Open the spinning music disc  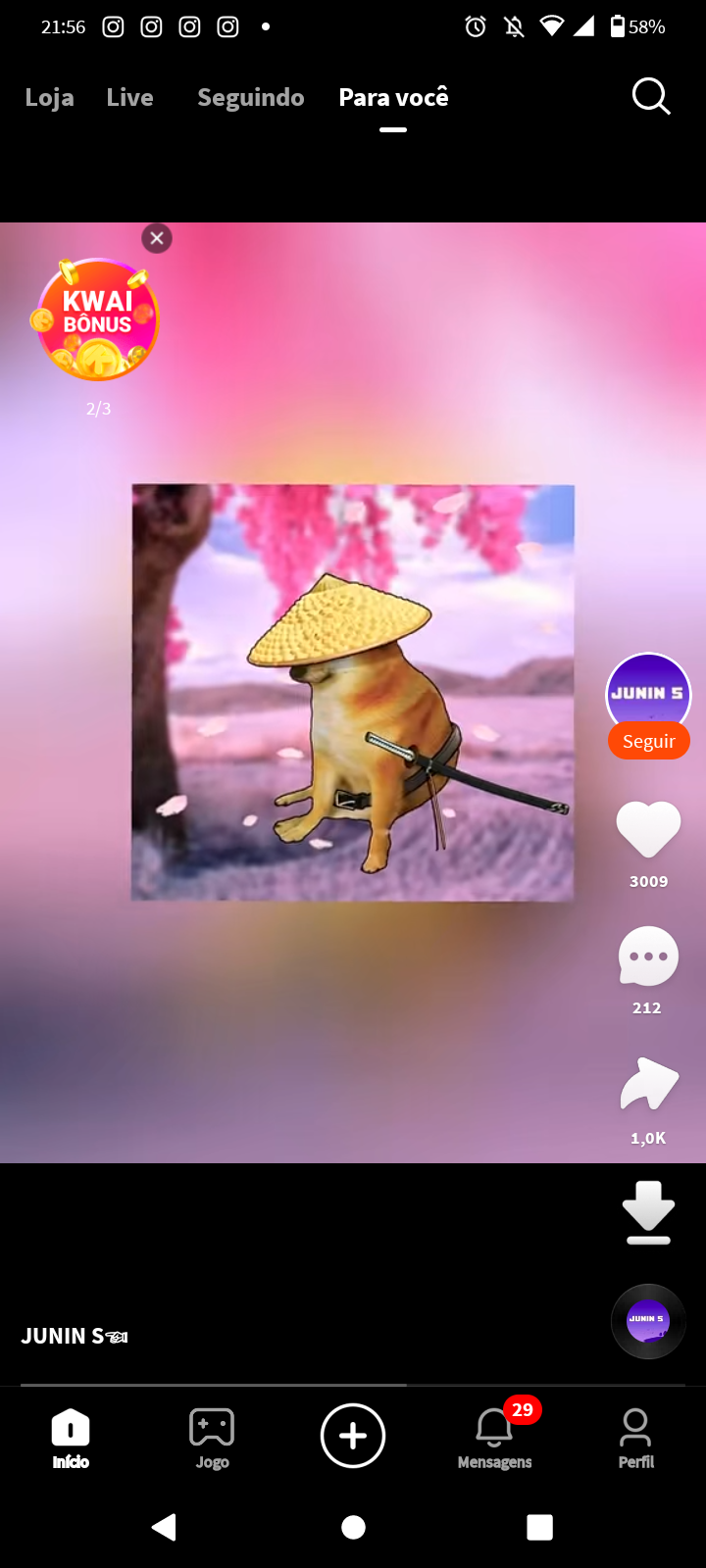[x=648, y=1321]
